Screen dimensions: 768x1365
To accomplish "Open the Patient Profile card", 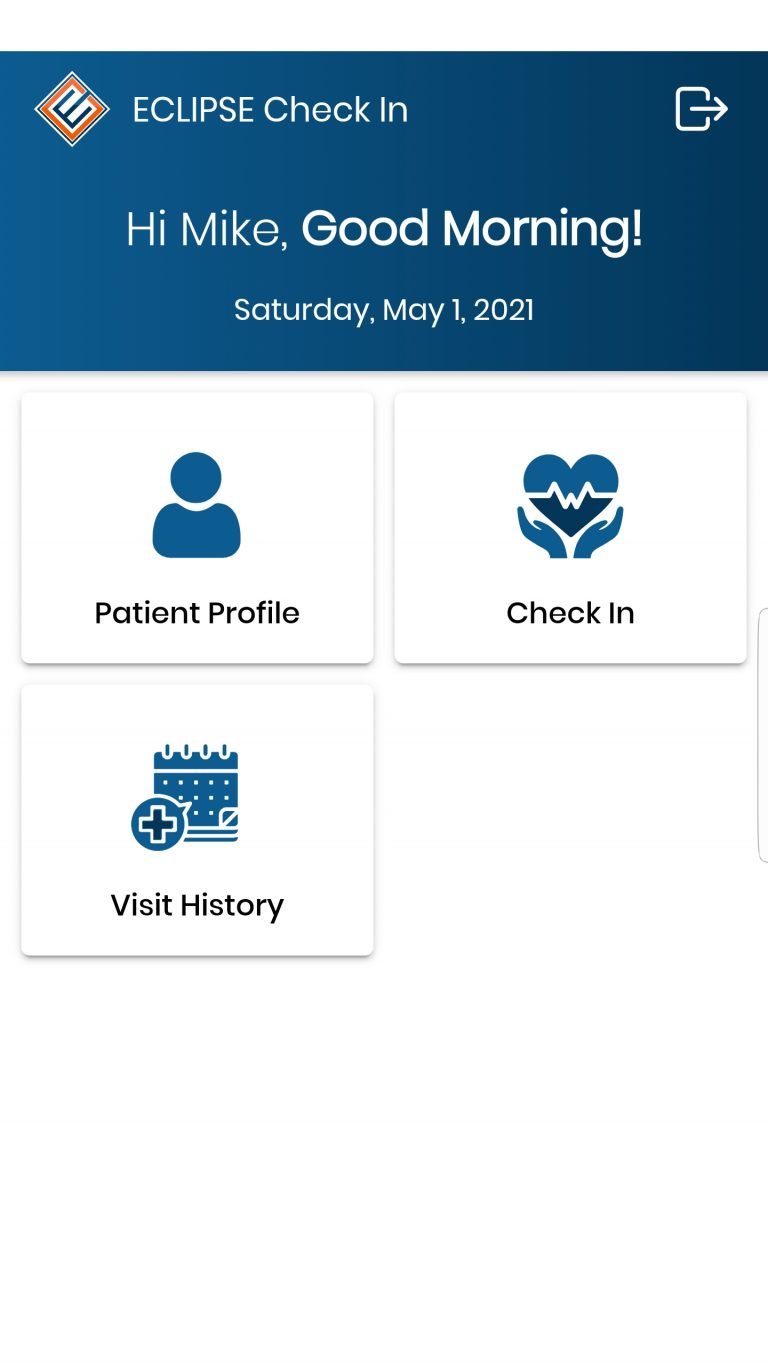I will 197,528.
